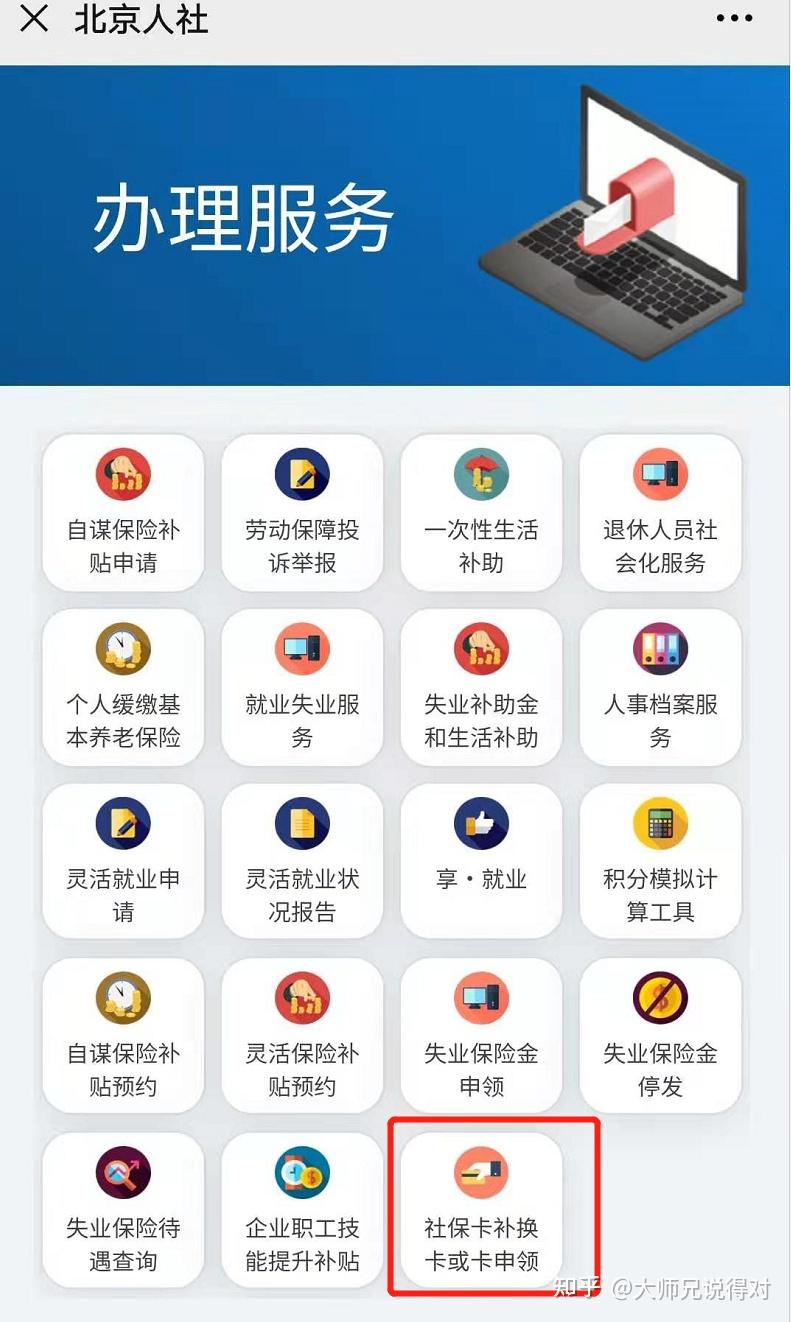This screenshot has height=1322, width=791.
Task: Tap the 灵活就业申请 tile
Action: (123, 862)
